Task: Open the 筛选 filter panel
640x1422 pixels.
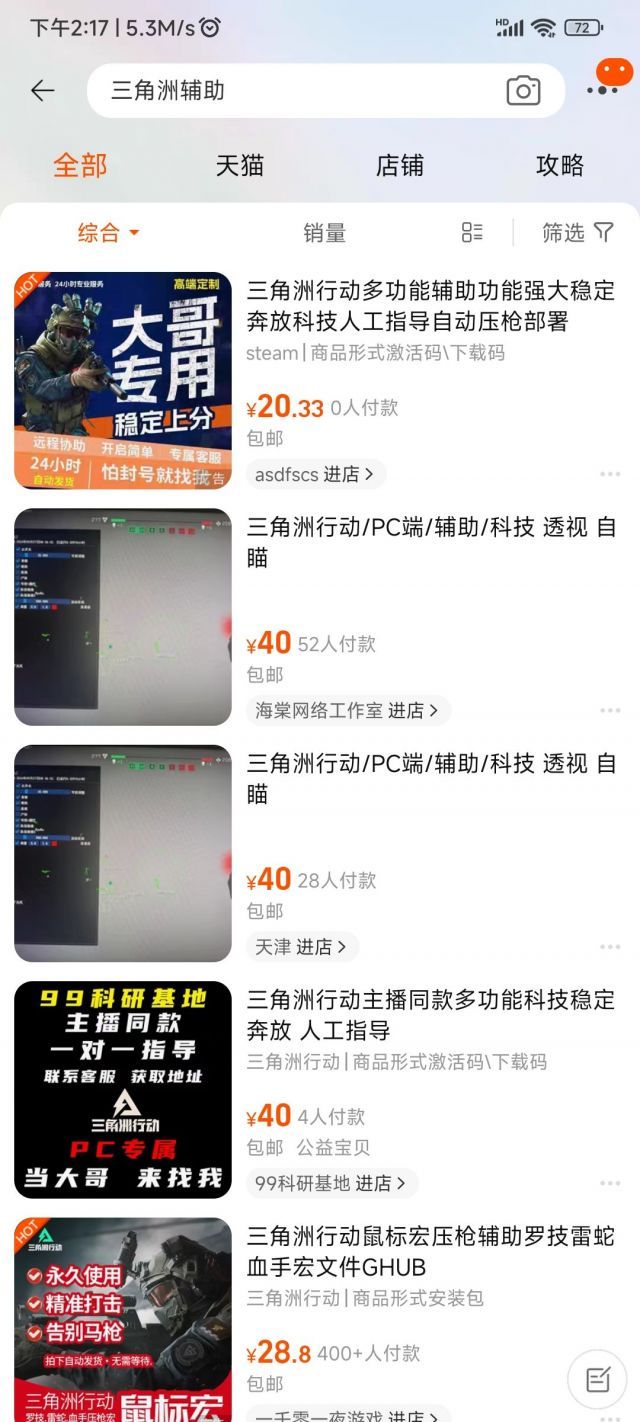Action: 577,233
